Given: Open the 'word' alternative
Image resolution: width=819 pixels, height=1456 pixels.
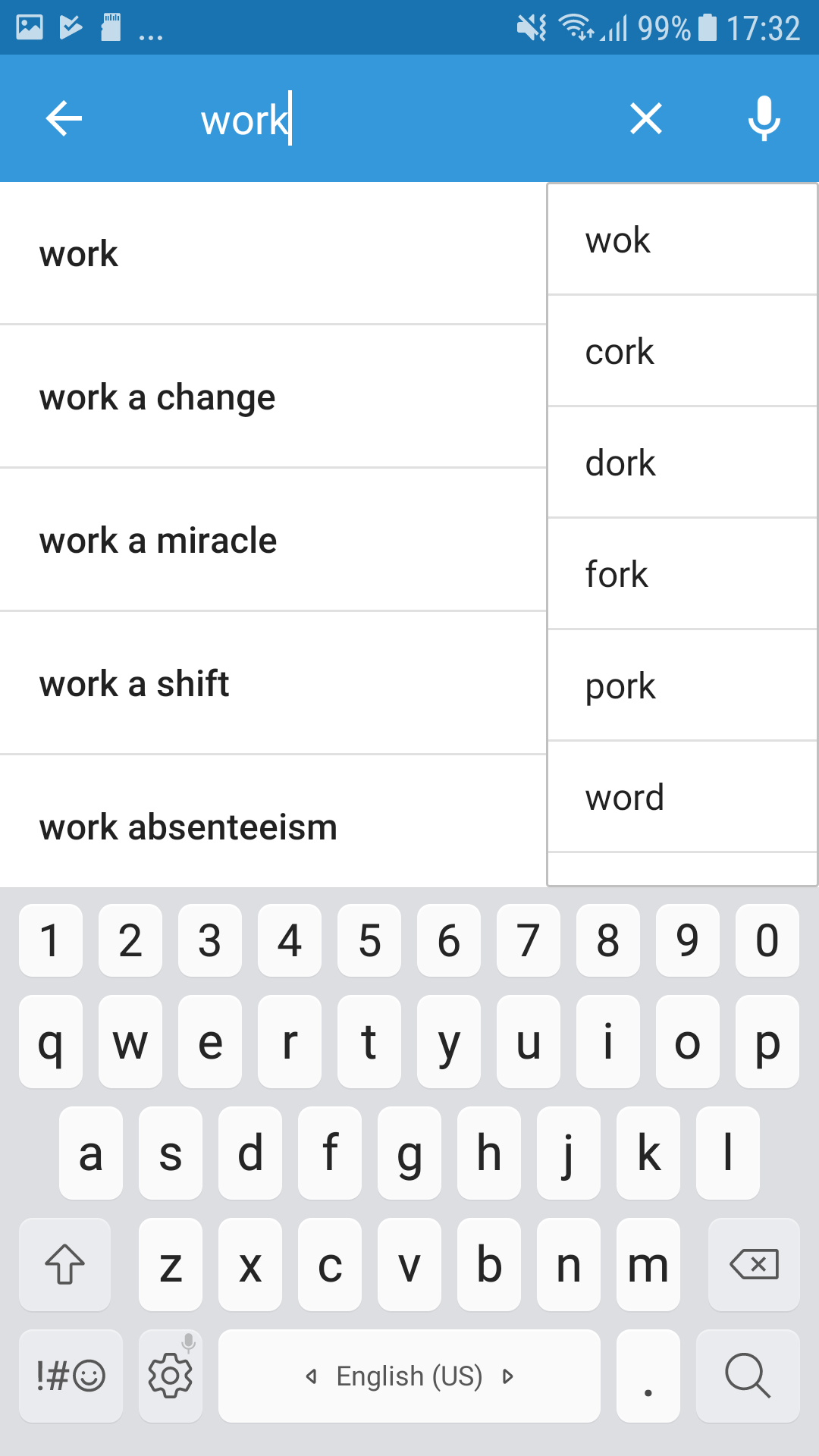Looking at the screenshot, I should (682, 798).
